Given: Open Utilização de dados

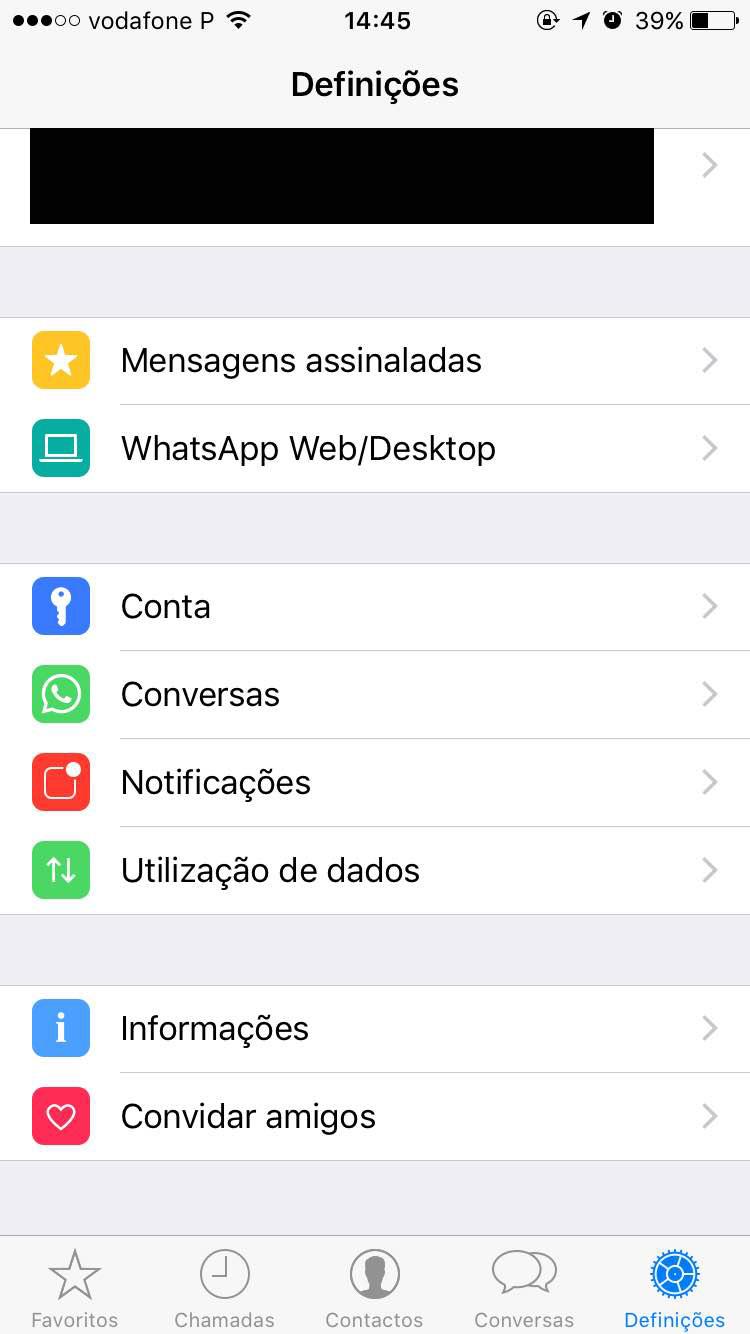Looking at the screenshot, I should click(x=375, y=871).
